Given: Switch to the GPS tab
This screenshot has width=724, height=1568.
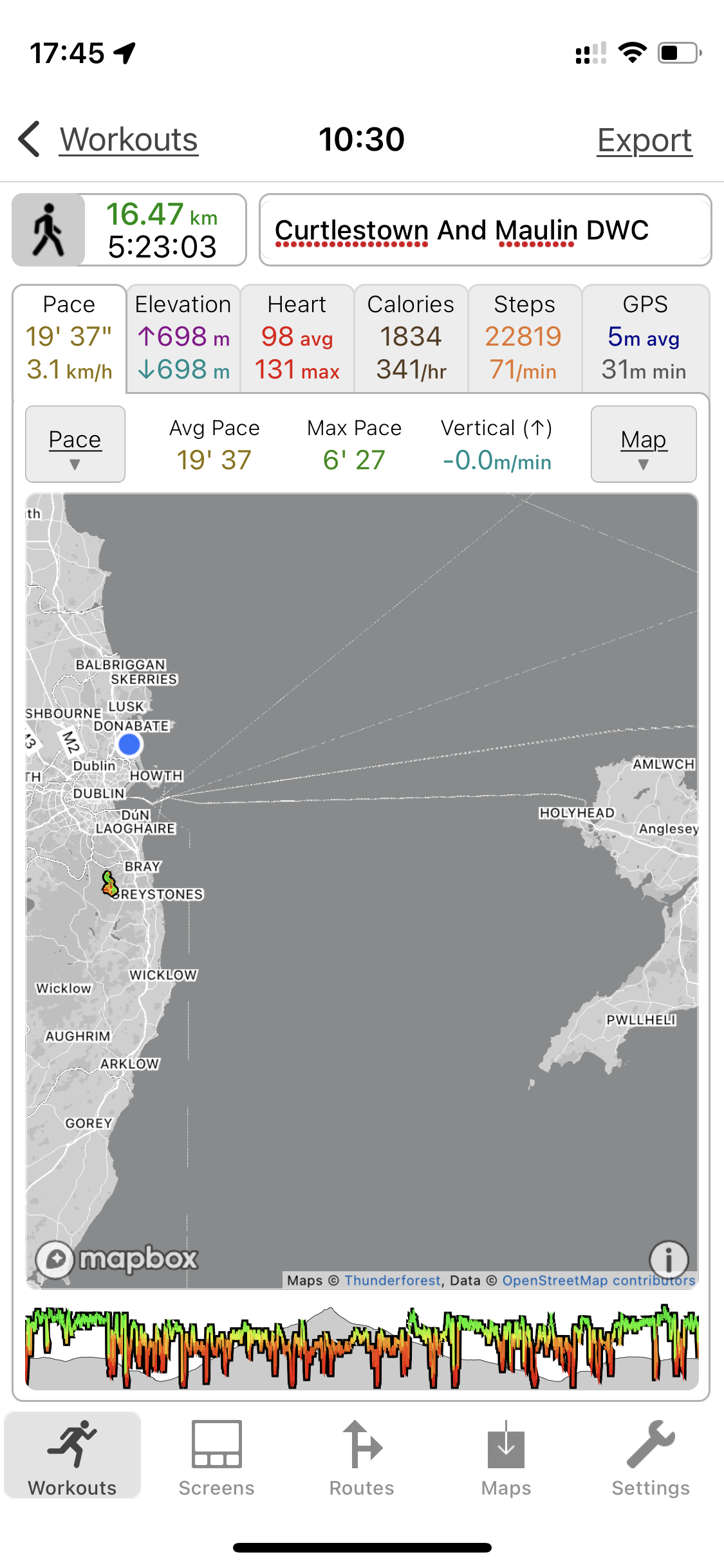Looking at the screenshot, I should (645, 338).
